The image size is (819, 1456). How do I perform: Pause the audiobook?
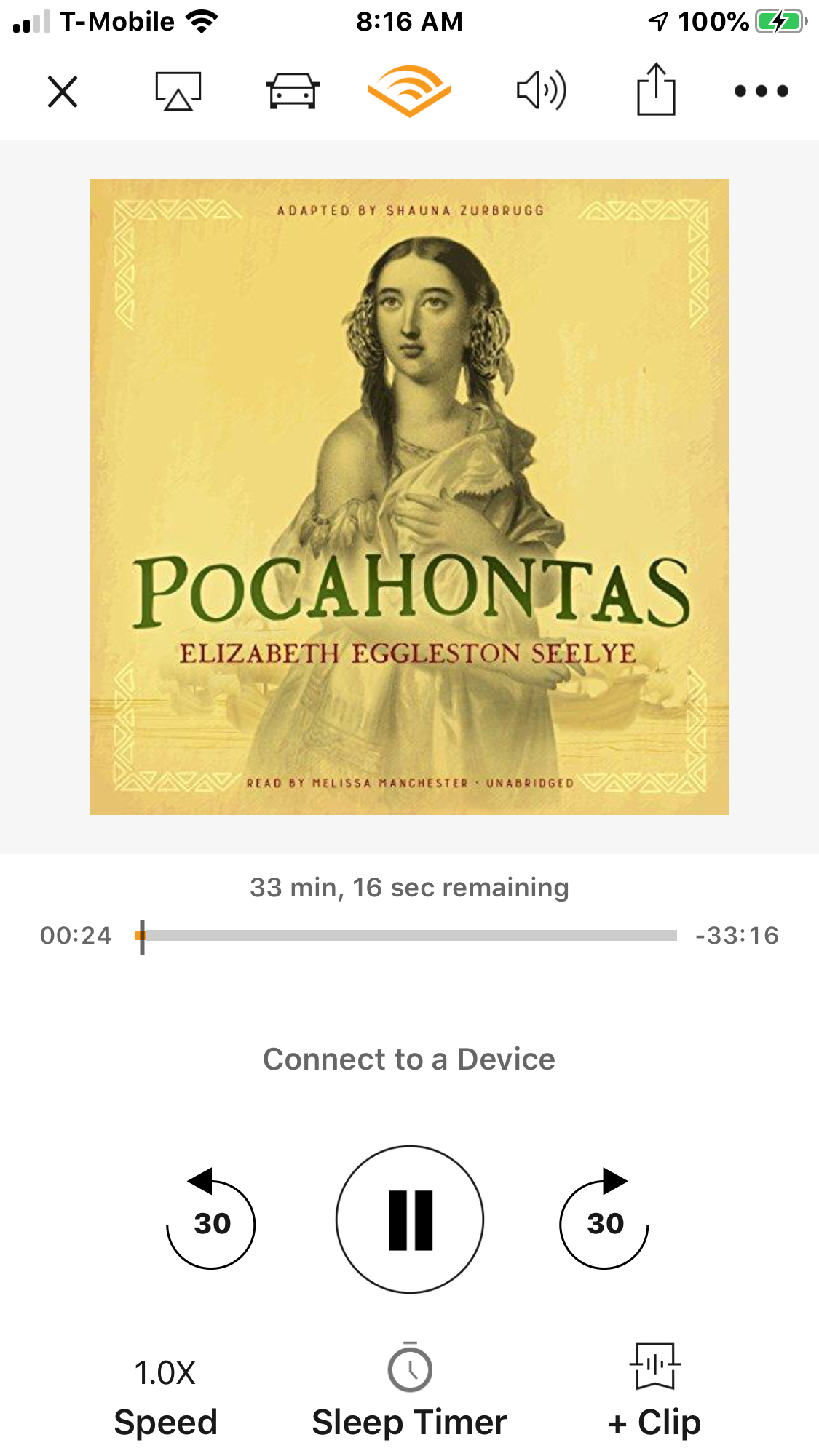click(x=410, y=1220)
